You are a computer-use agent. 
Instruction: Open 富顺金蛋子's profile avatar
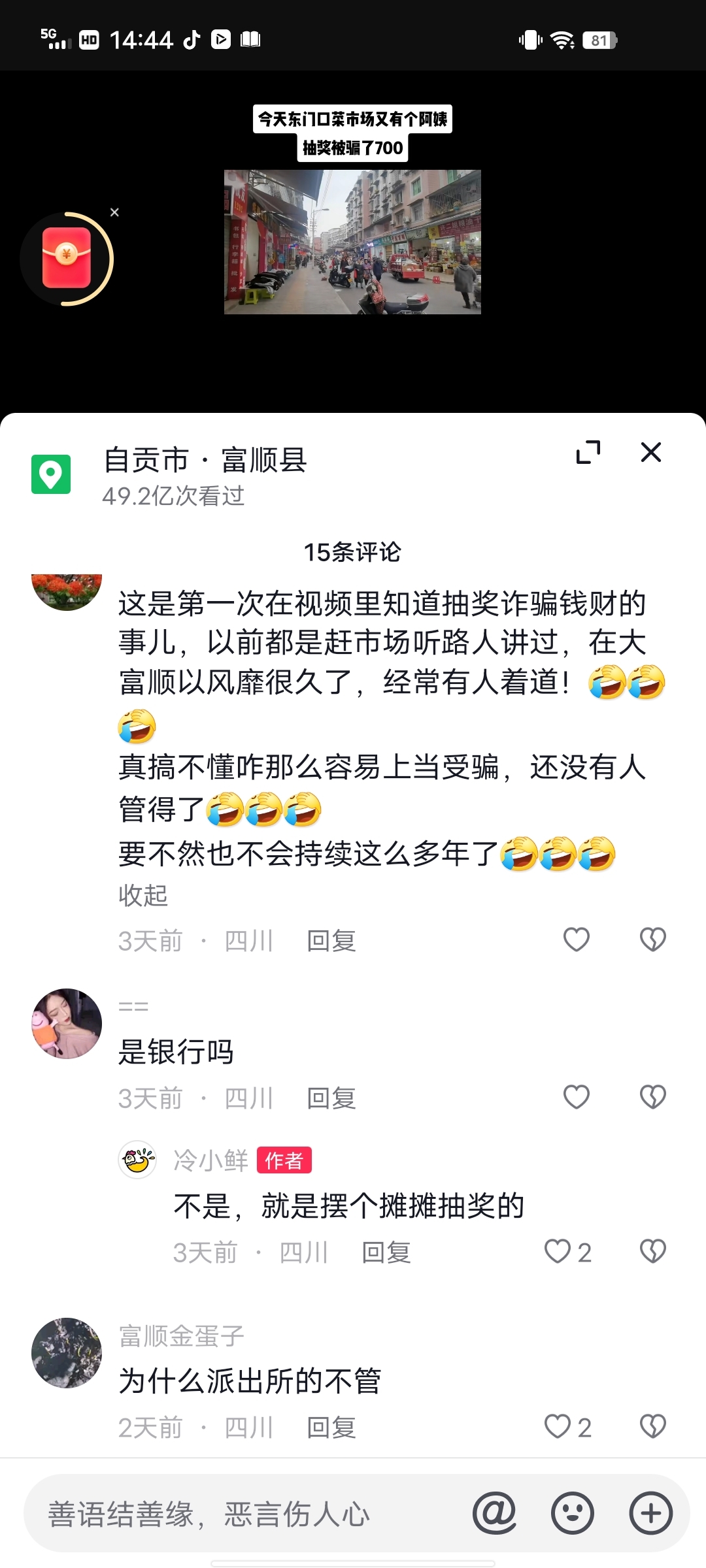click(x=67, y=1352)
